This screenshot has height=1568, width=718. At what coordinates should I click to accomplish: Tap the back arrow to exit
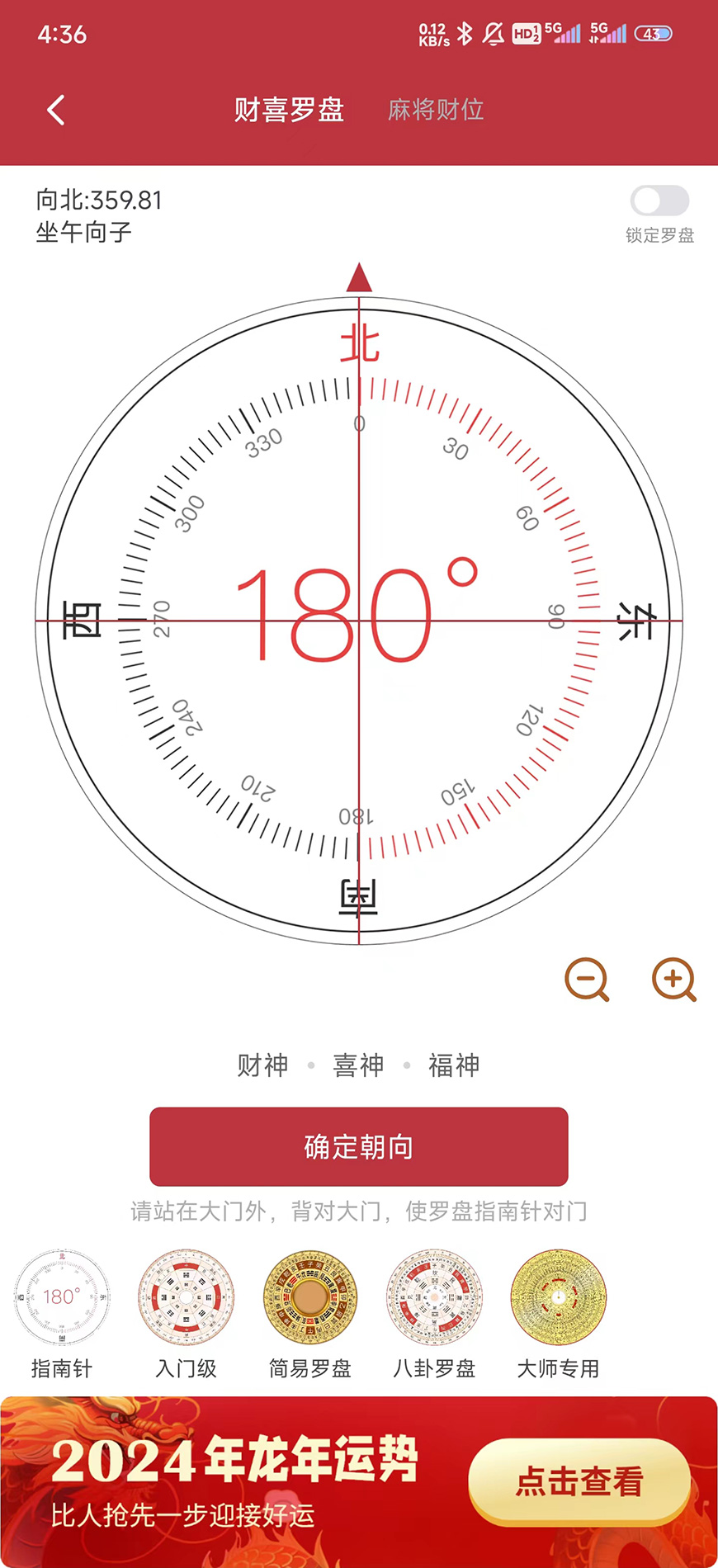56,109
